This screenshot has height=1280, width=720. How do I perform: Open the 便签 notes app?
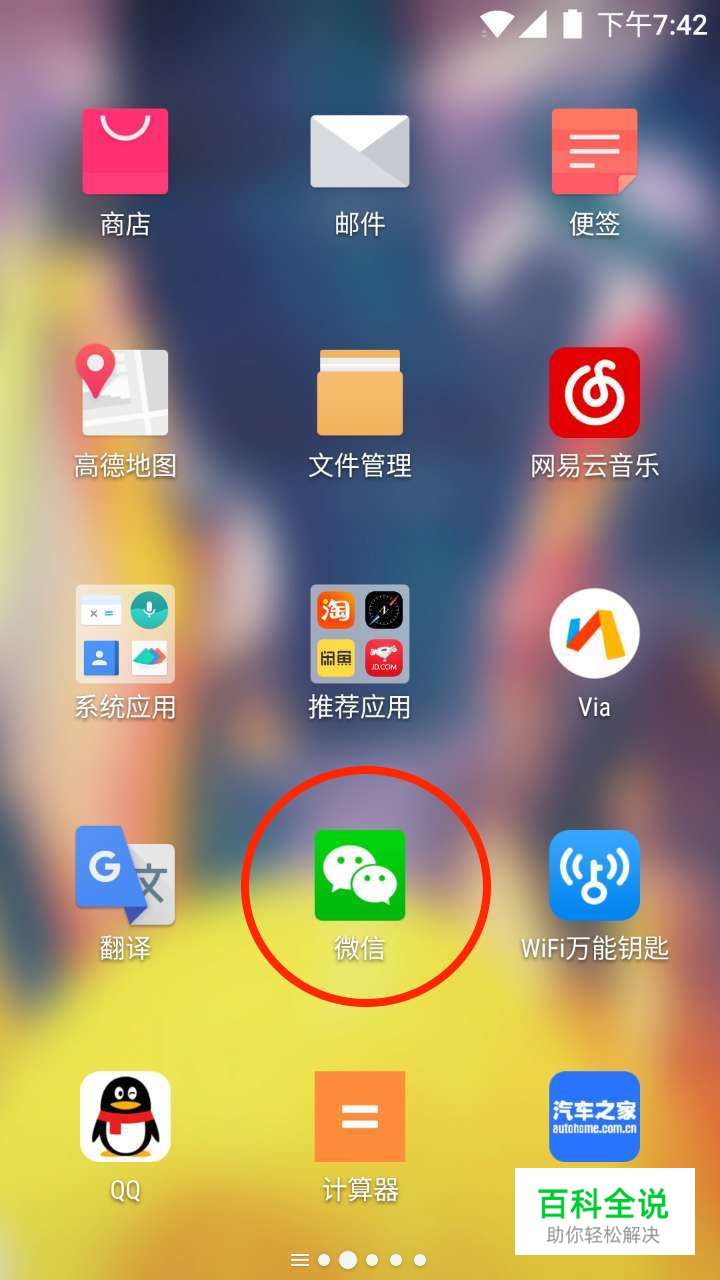[x=594, y=151]
